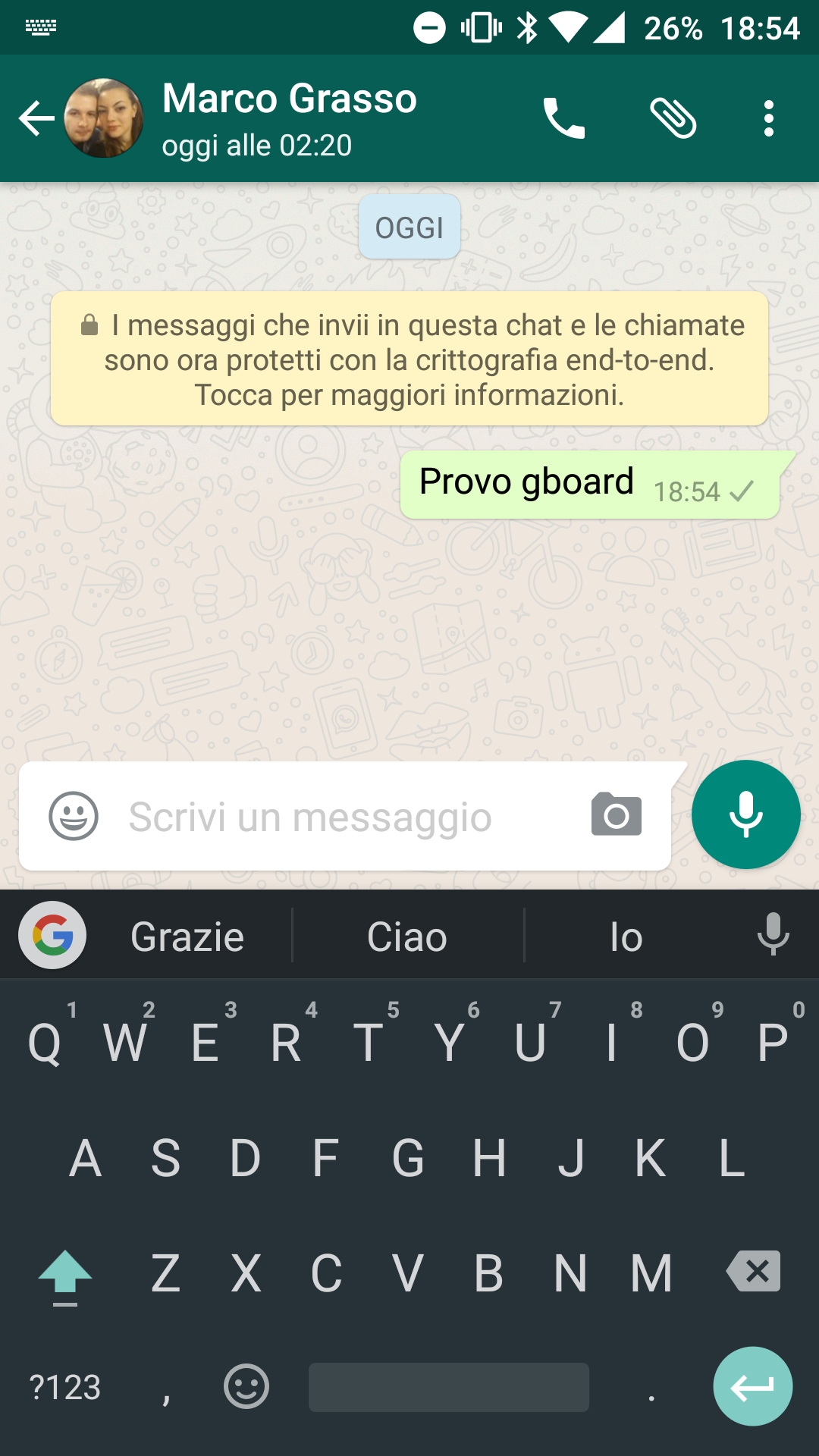This screenshot has width=819, height=1456.
Task: Insert the suggestion 'Ciao'
Action: [407, 937]
